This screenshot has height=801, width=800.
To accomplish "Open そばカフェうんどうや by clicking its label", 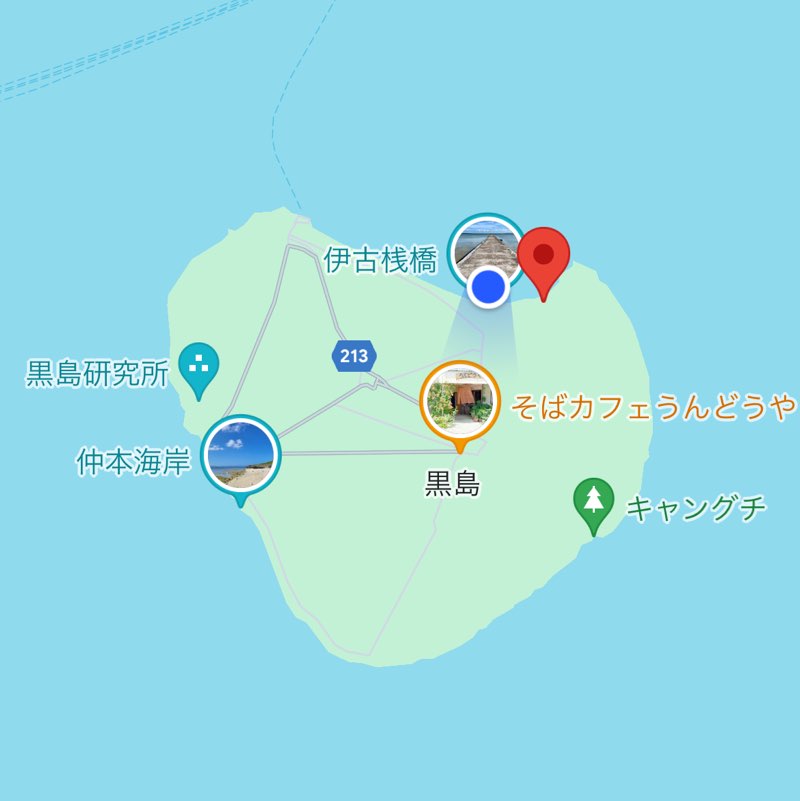I will click(652, 406).
